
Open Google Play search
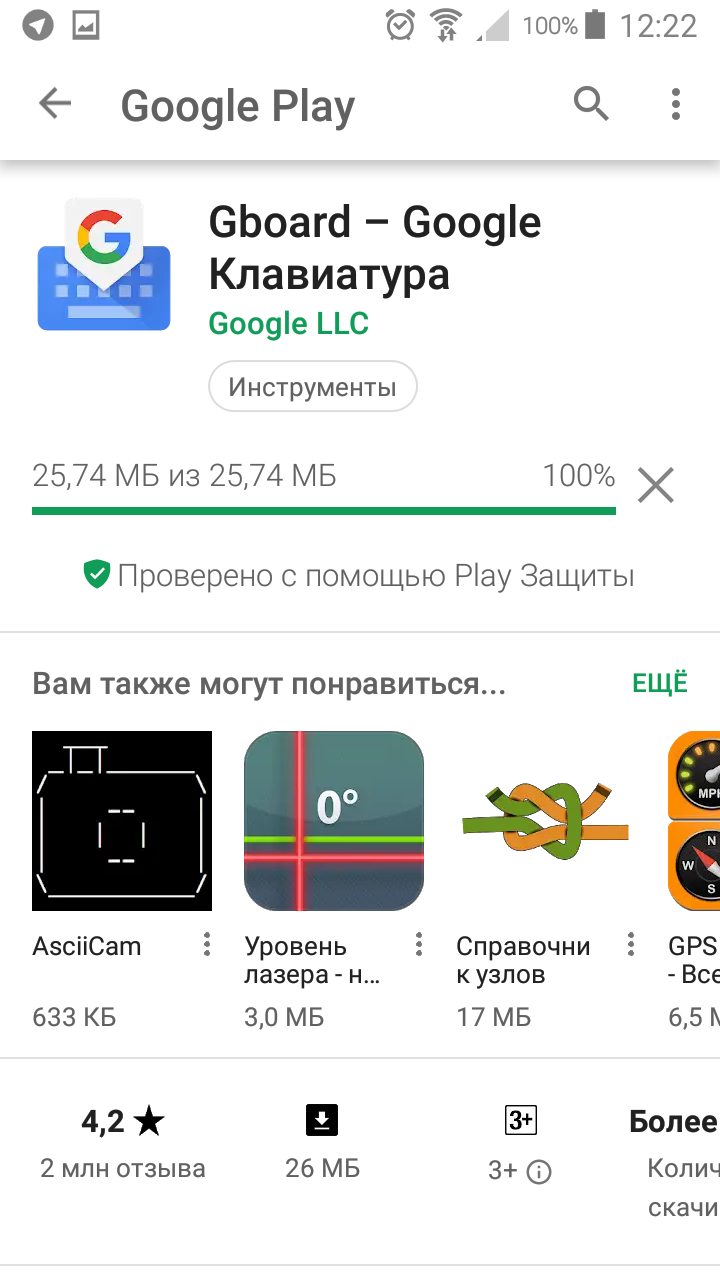[x=591, y=104]
